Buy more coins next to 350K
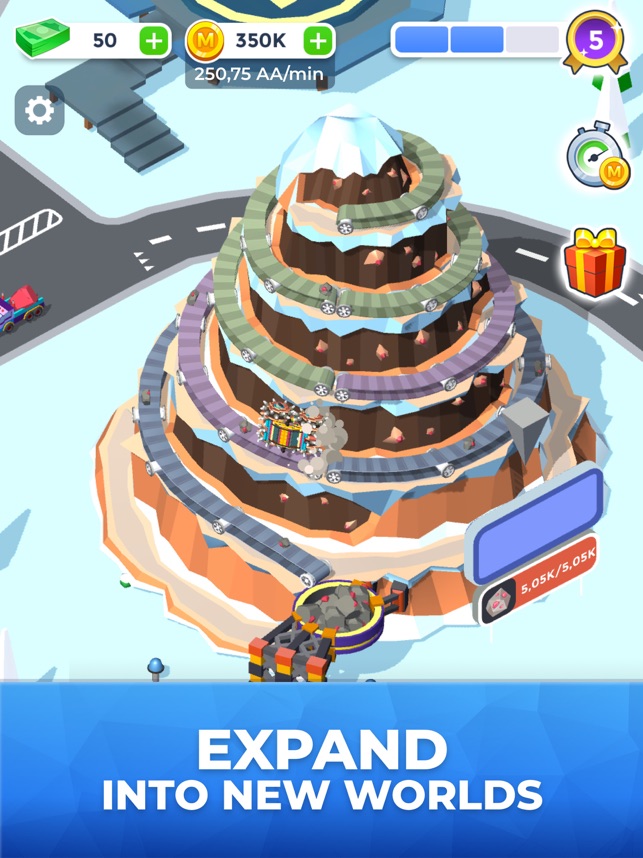The height and width of the screenshot is (858, 643). 317,41
